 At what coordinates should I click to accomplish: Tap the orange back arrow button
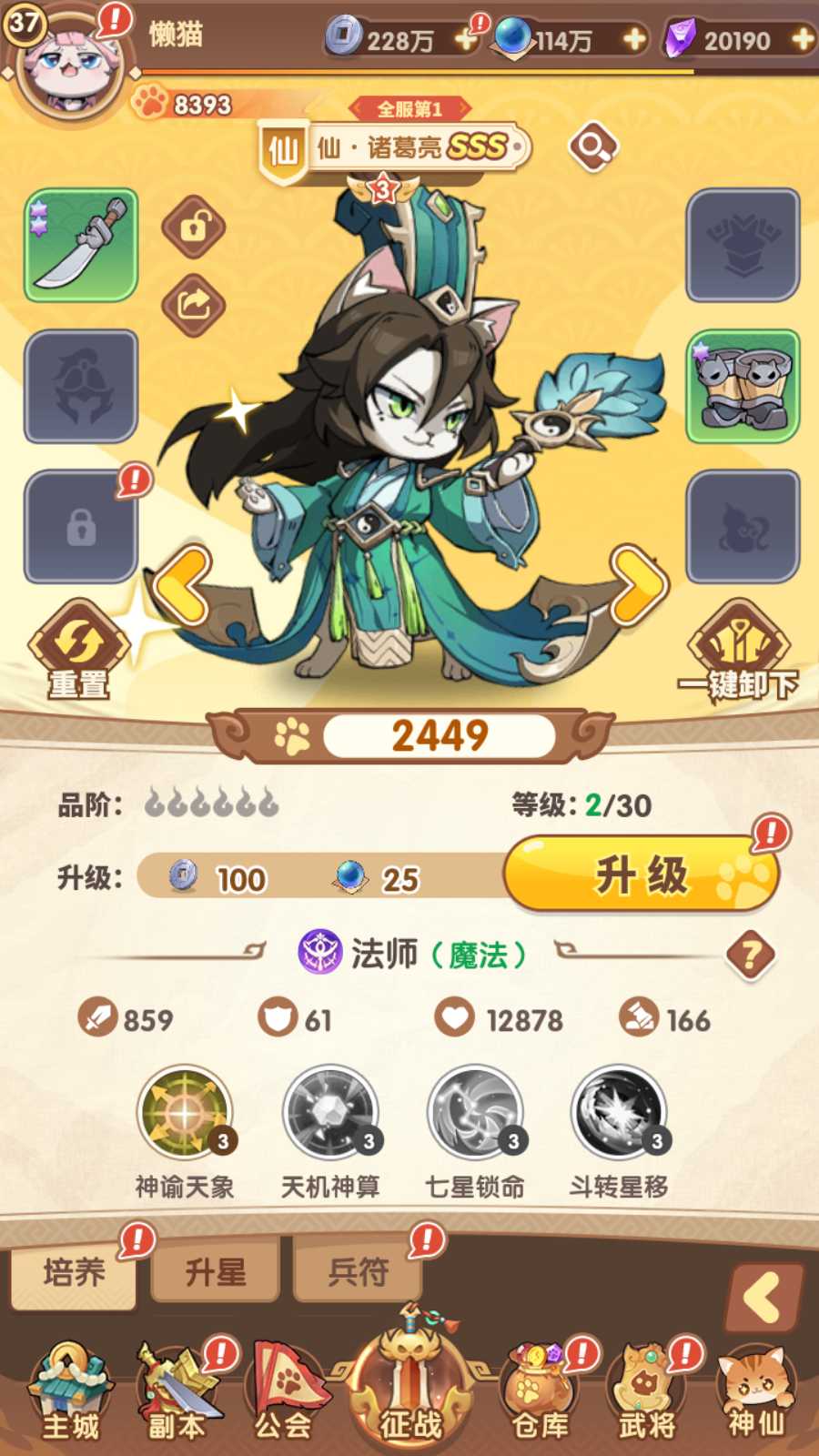click(764, 1298)
